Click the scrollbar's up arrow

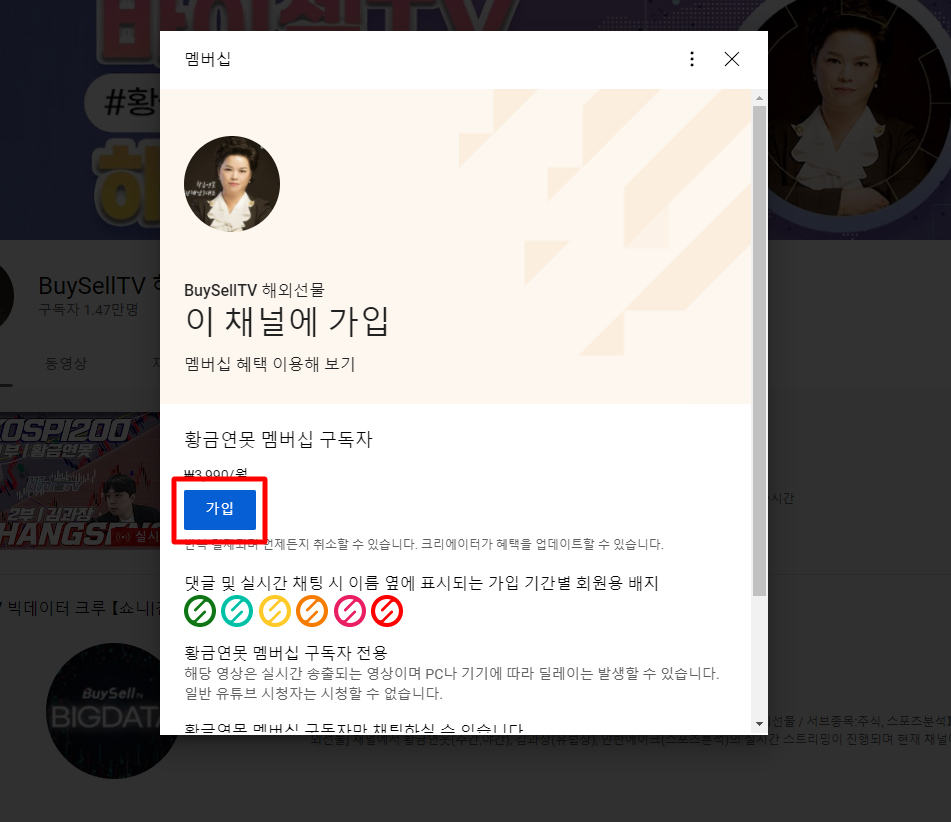pyautogui.click(x=759, y=98)
